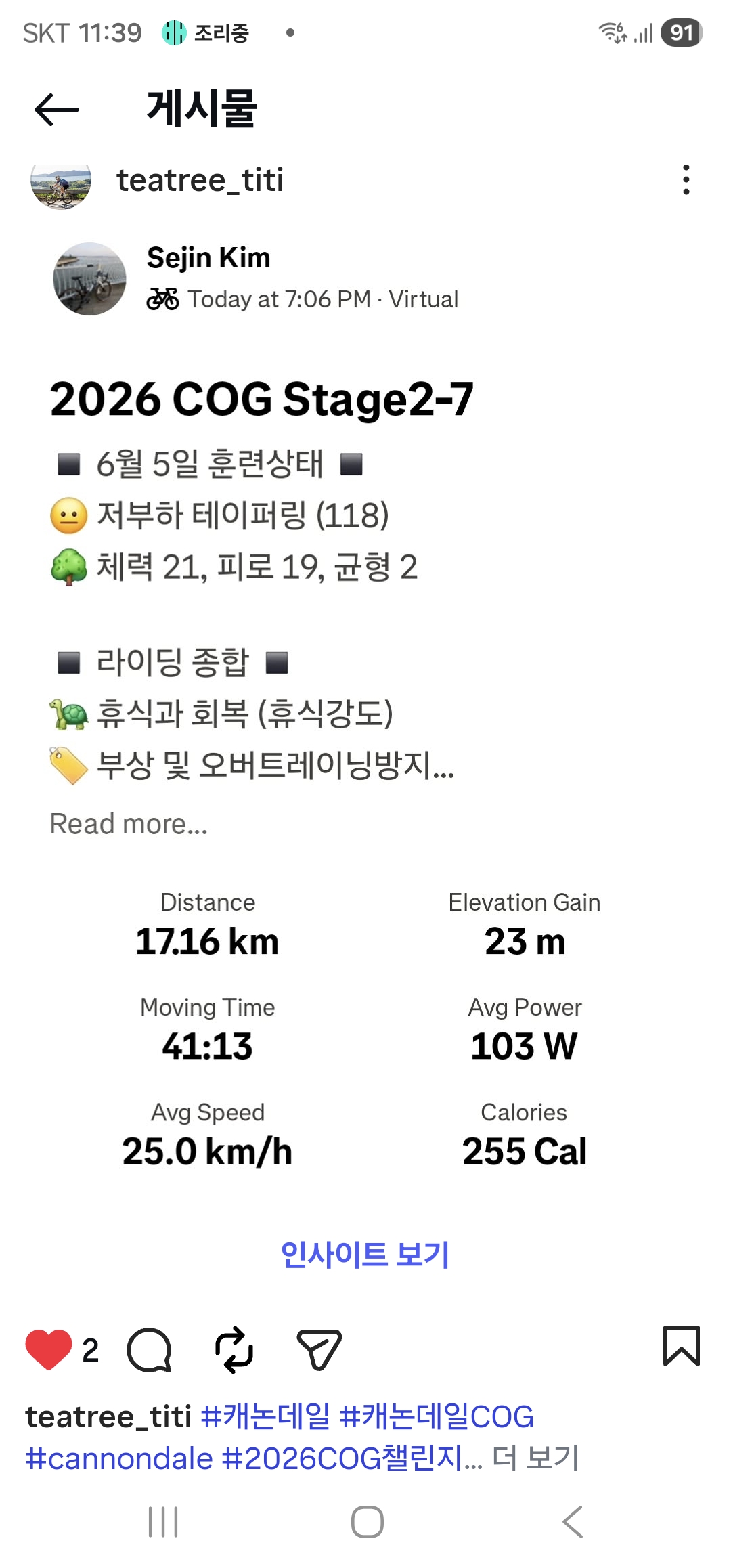The width and height of the screenshot is (731, 1568).
Task: Save the post with the bookmark icon
Action: coord(682,1345)
